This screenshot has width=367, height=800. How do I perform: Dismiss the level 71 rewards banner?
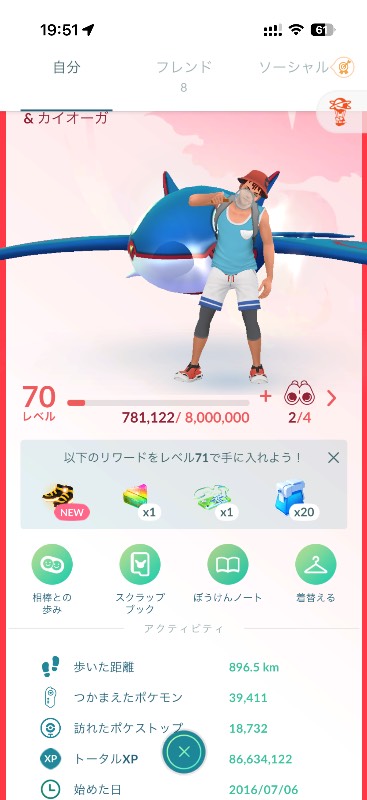click(x=333, y=458)
